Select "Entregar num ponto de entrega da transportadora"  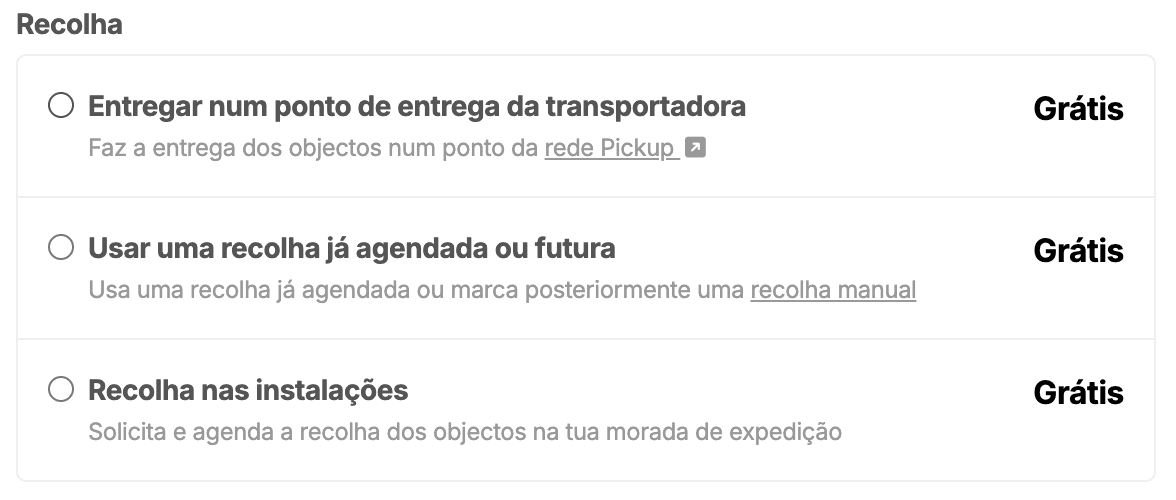coord(61,105)
